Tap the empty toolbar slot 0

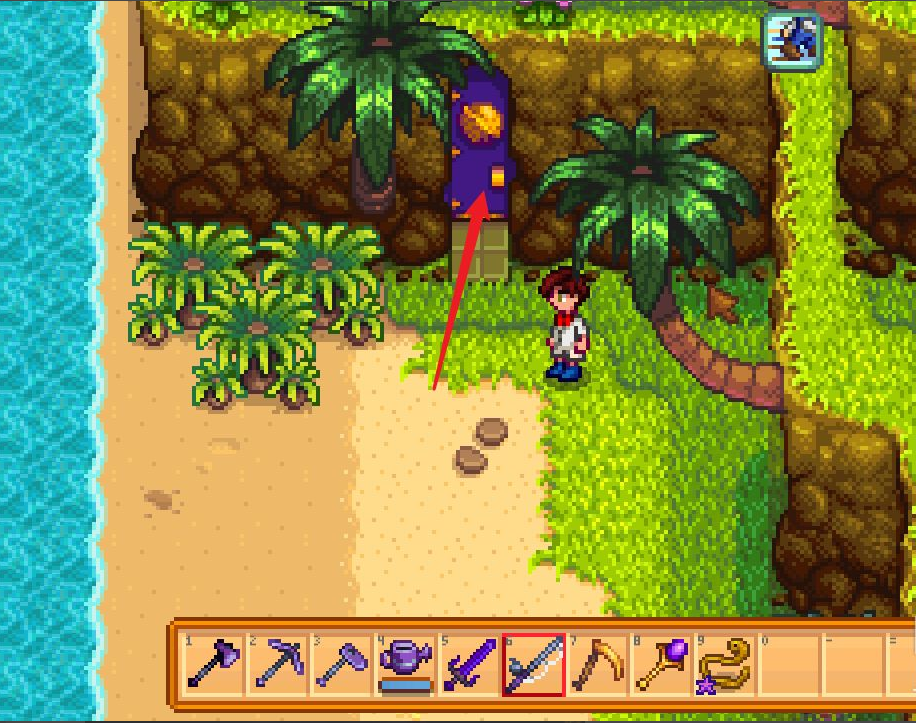[x=790, y=663]
